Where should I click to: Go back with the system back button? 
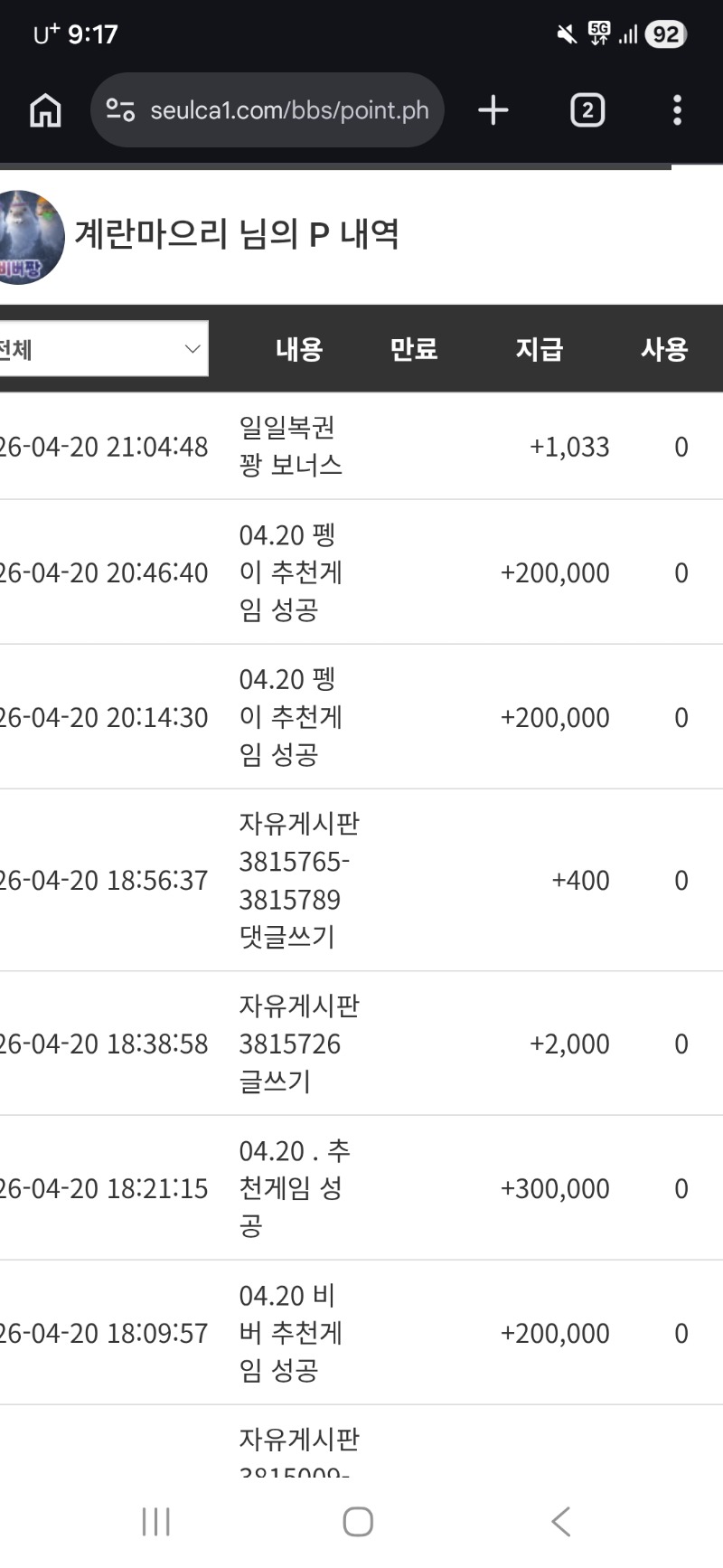561,1521
